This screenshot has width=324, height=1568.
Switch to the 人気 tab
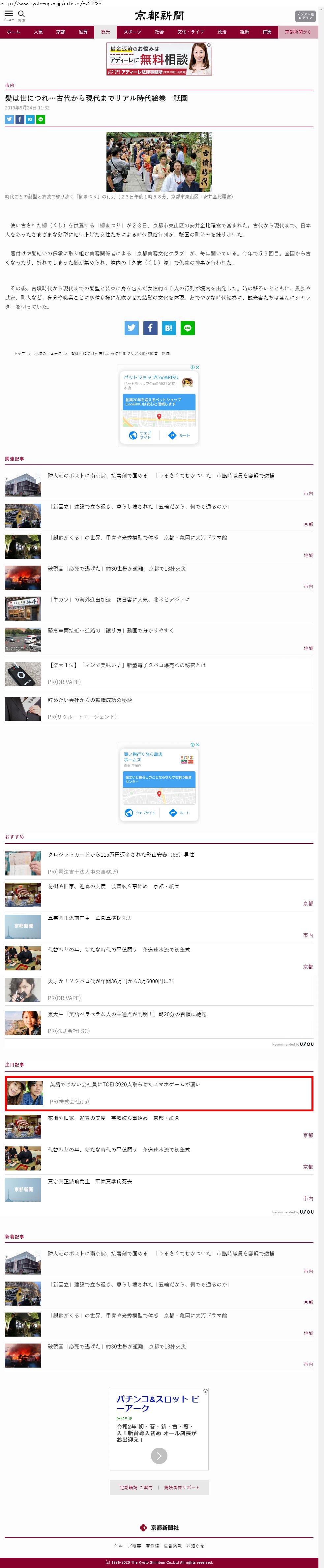click(x=38, y=32)
